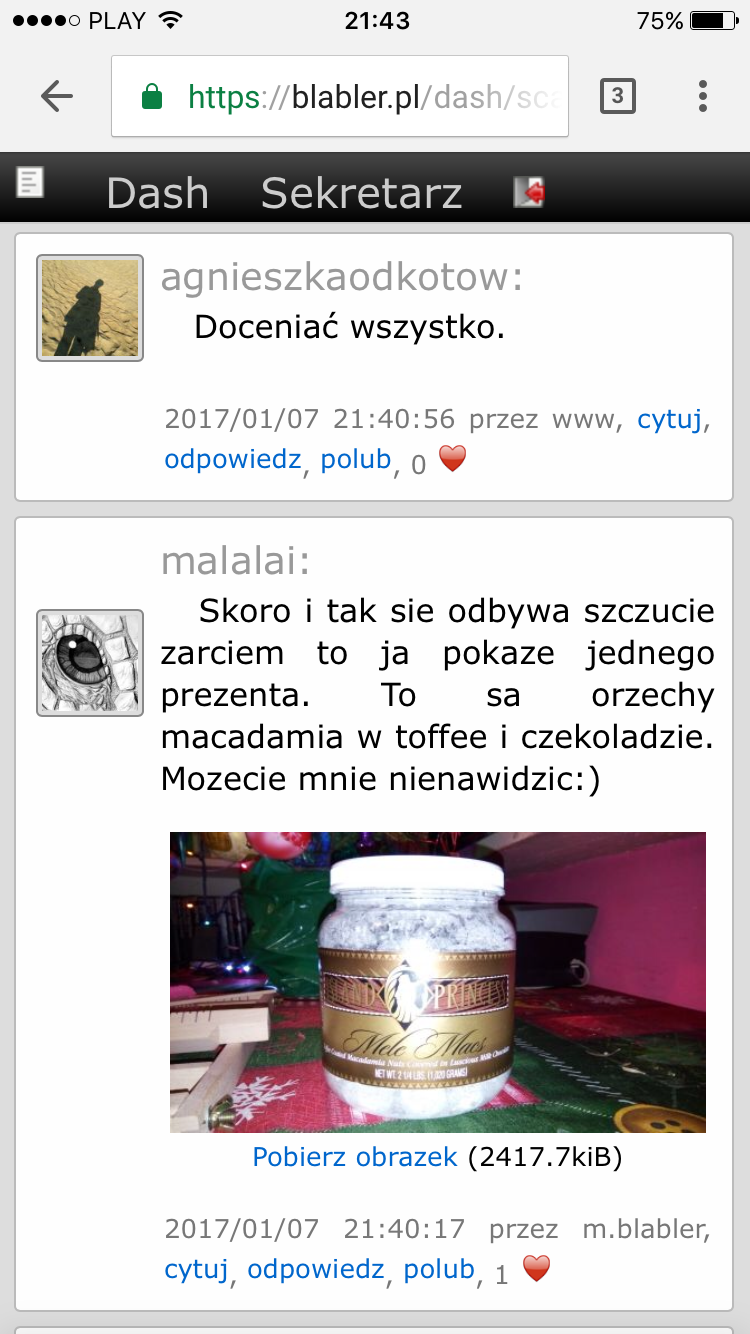This screenshot has width=750, height=1334.
Task: Switch to the Sekretarz section
Action: click(x=361, y=193)
